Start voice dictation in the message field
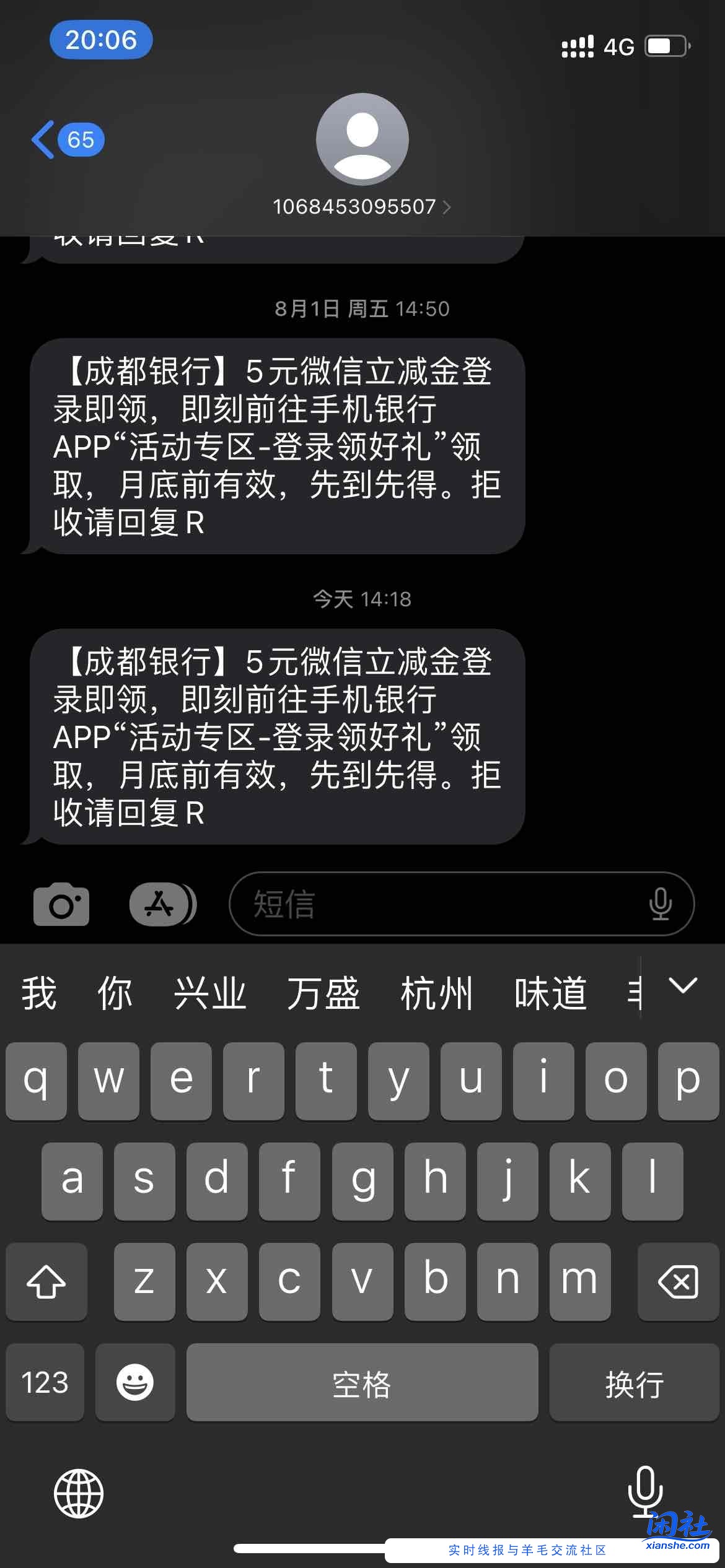 coord(660,904)
